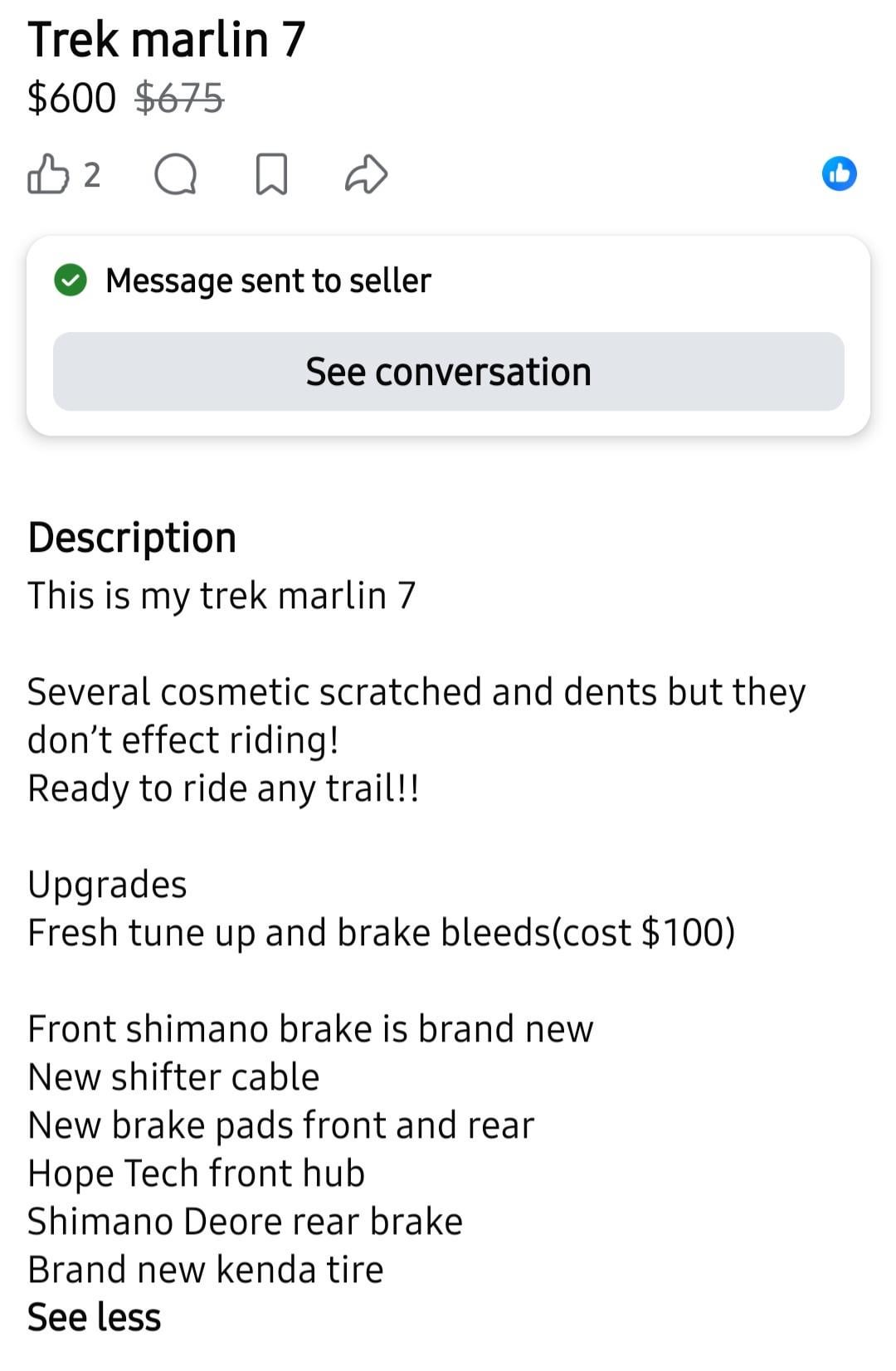The height and width of the screenshot is (1371, 896).
Task: Share this Trek marlin 7 listing
Action: (x=366, y=174)
